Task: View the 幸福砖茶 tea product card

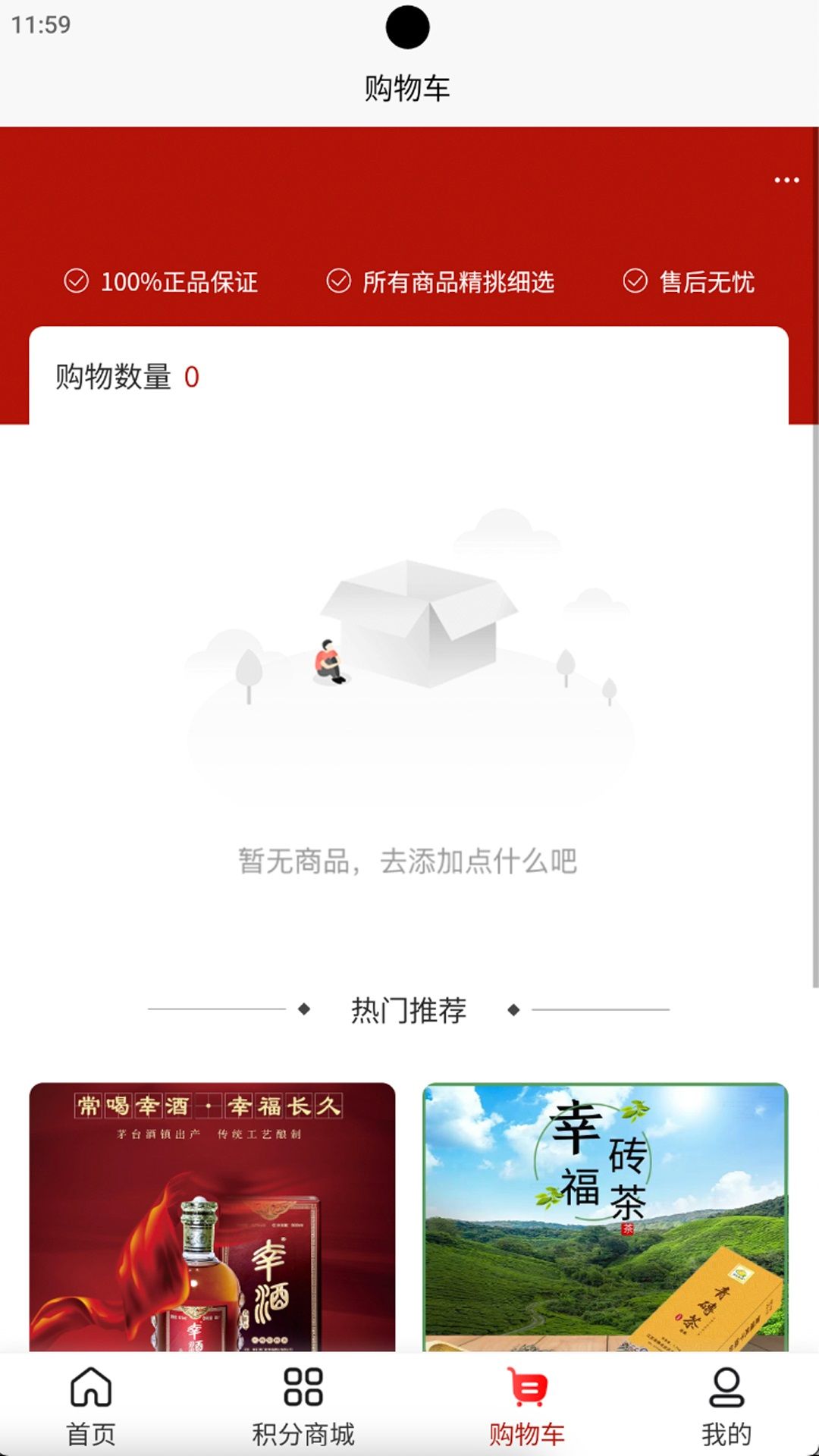Action: click(x=605, y=1217)
